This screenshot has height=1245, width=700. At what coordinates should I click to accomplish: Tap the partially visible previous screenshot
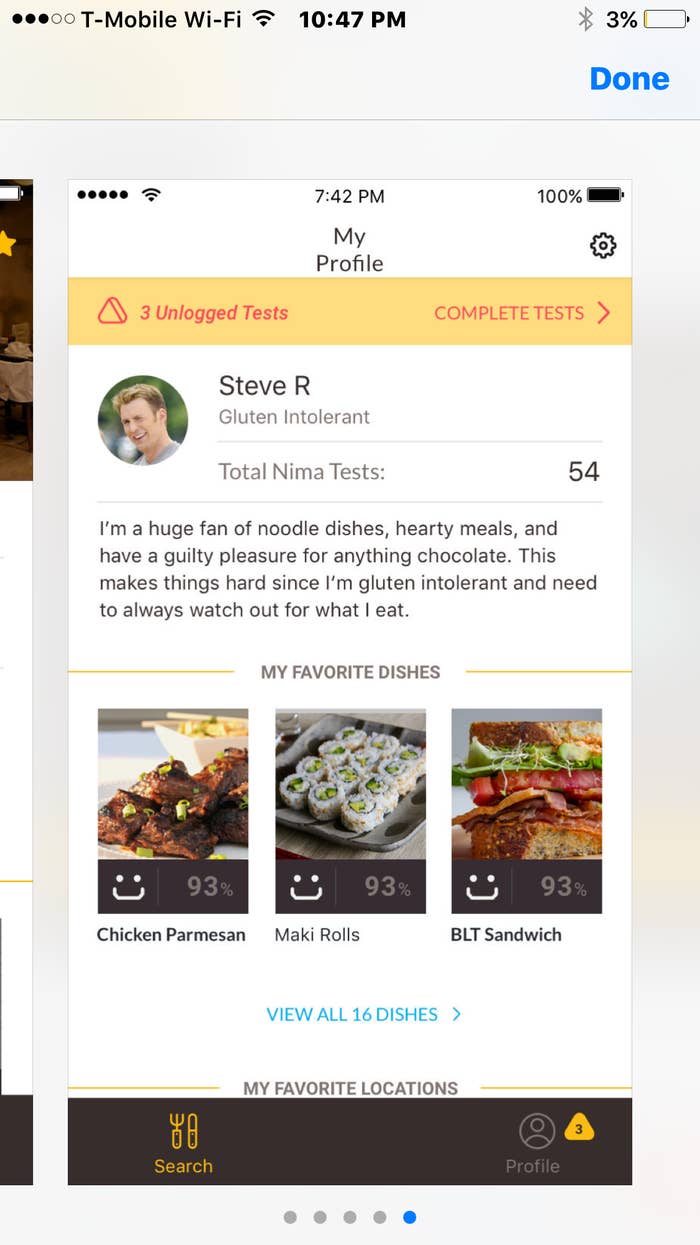coord(16,682)
